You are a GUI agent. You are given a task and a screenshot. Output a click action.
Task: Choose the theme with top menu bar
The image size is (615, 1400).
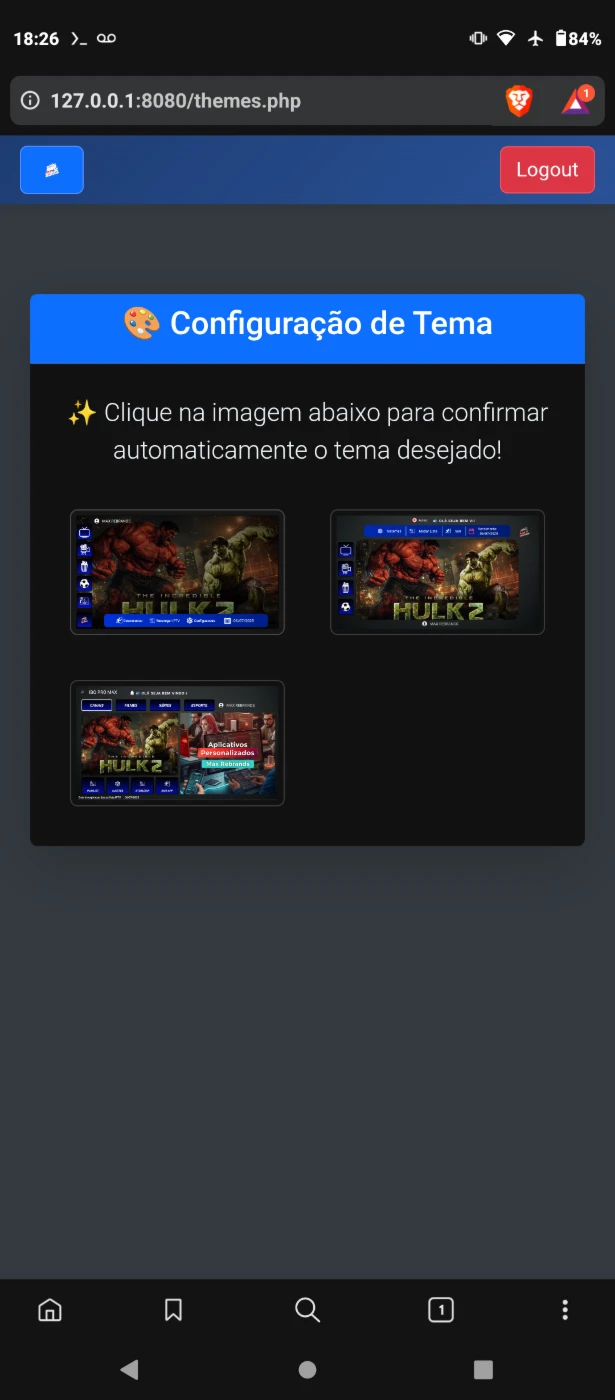coord(437,572)
